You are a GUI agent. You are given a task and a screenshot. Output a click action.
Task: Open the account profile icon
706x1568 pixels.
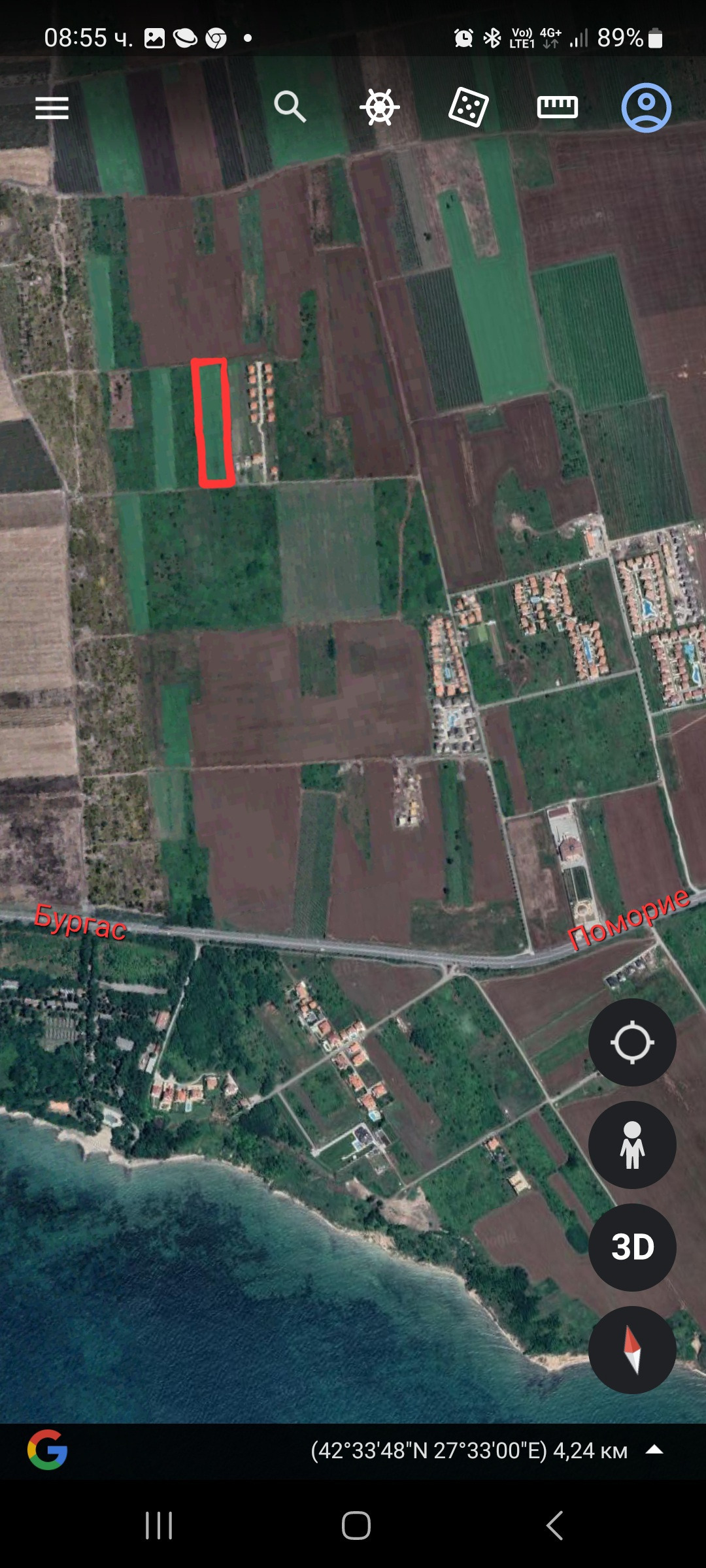point(646,108)
